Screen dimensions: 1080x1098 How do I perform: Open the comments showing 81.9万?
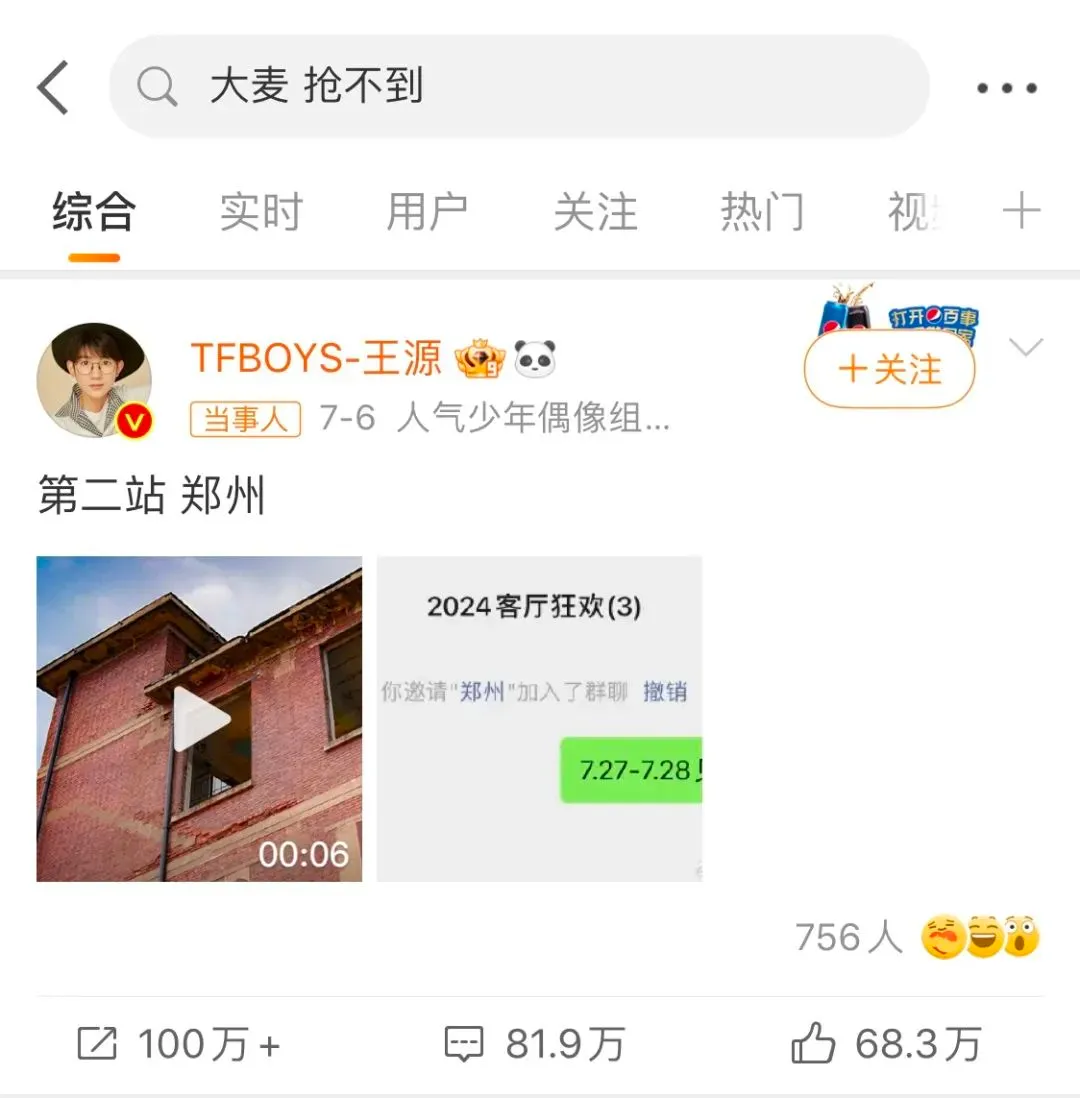(x=535, y=1045)
